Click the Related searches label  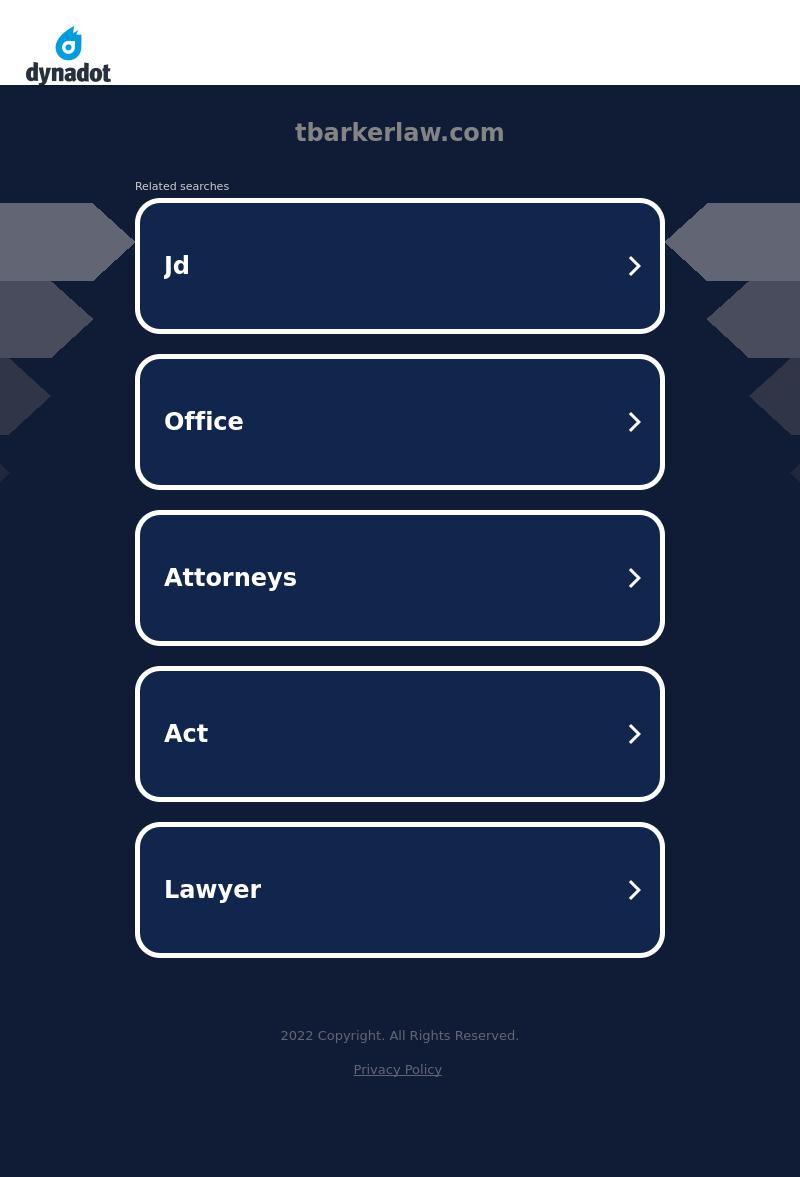182,186
